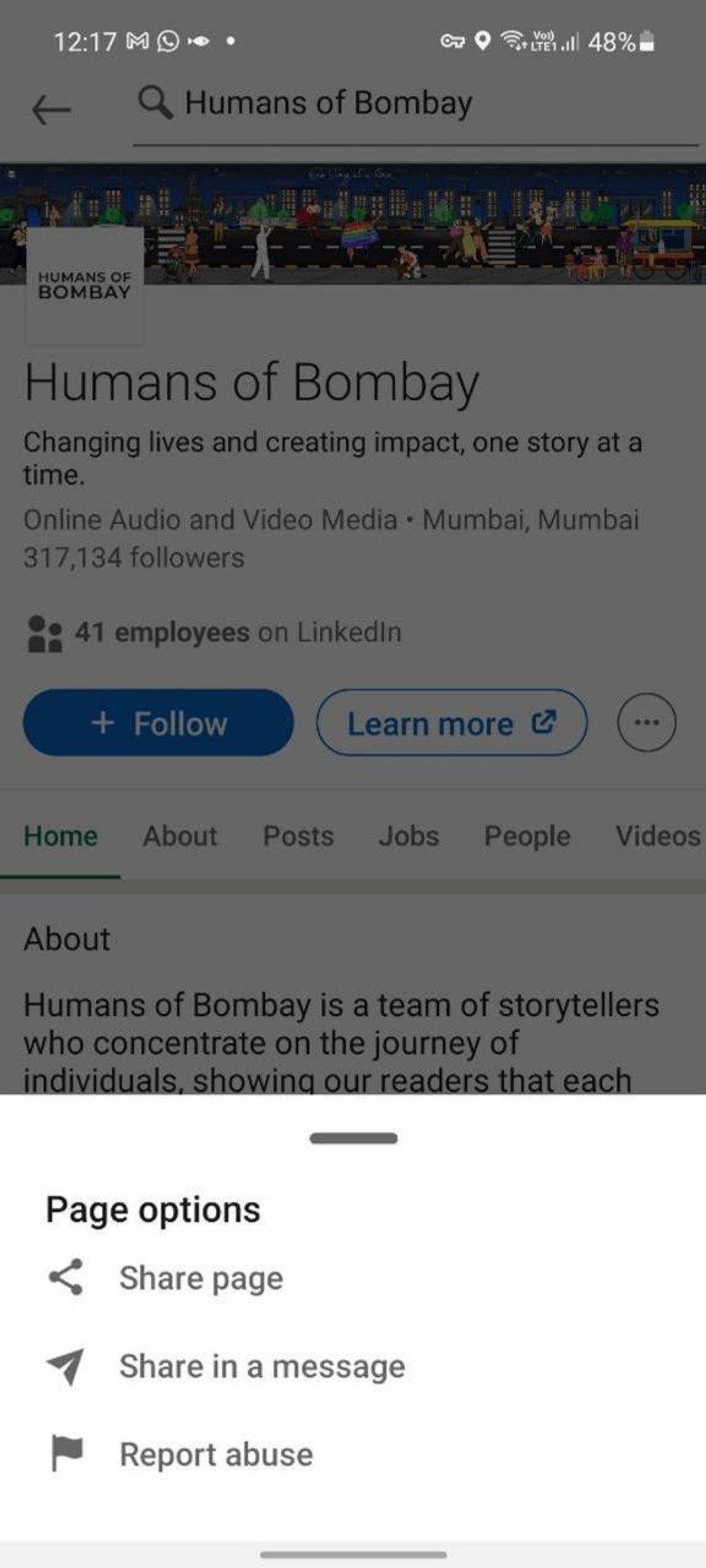Open the Jobs tab
706x1568 pixels.
[x=409, y=836]
